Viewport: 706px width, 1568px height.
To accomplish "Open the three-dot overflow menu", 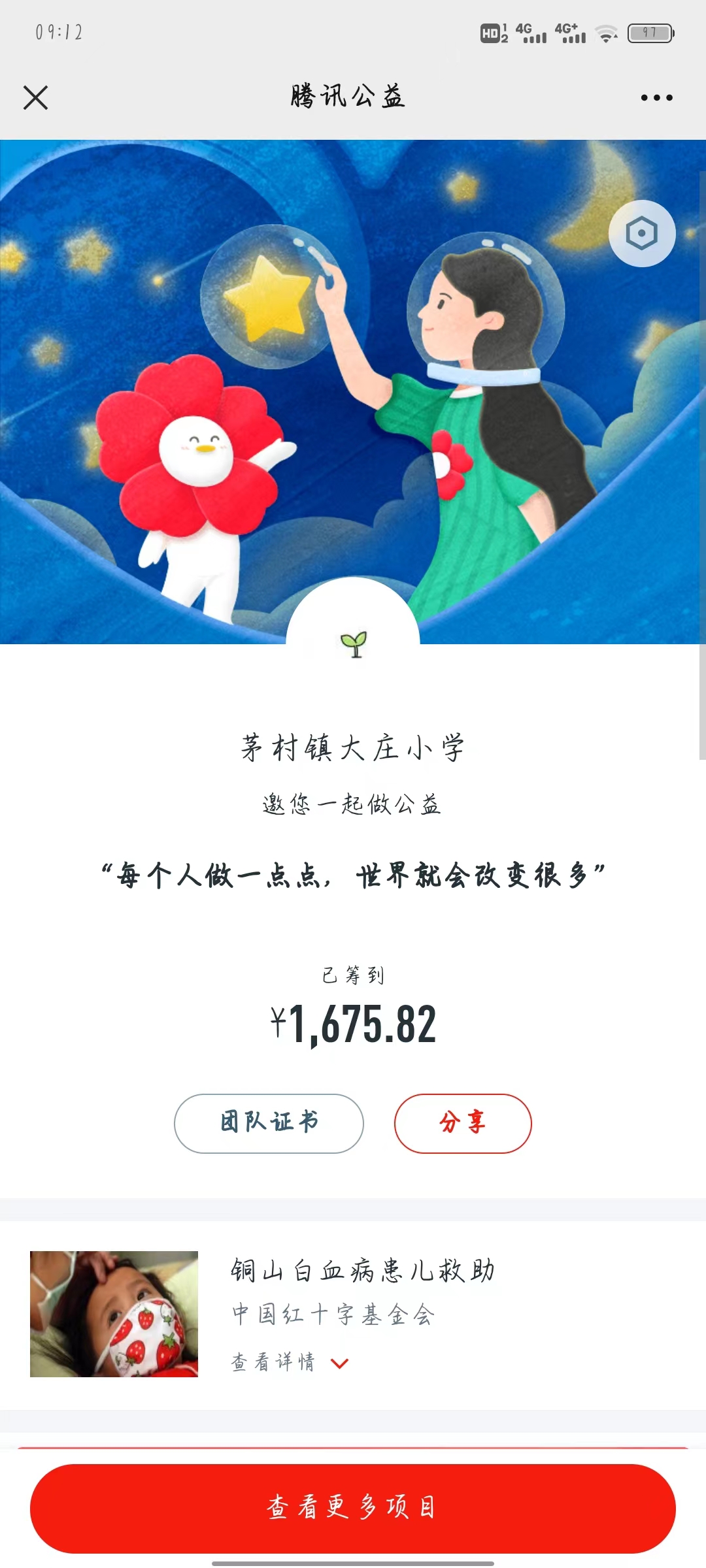I will coord(656,98).
